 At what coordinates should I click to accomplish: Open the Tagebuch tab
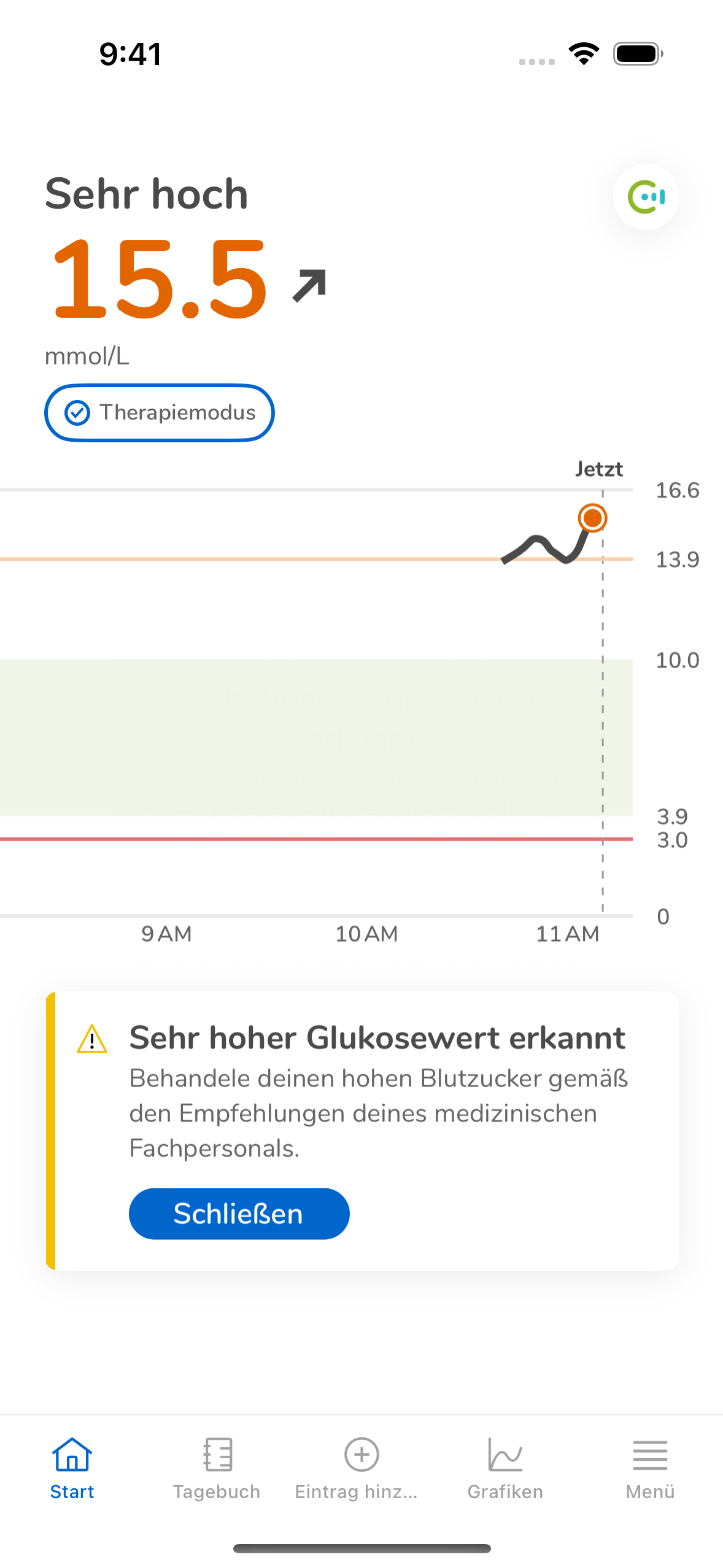(x=217, y=1469)
